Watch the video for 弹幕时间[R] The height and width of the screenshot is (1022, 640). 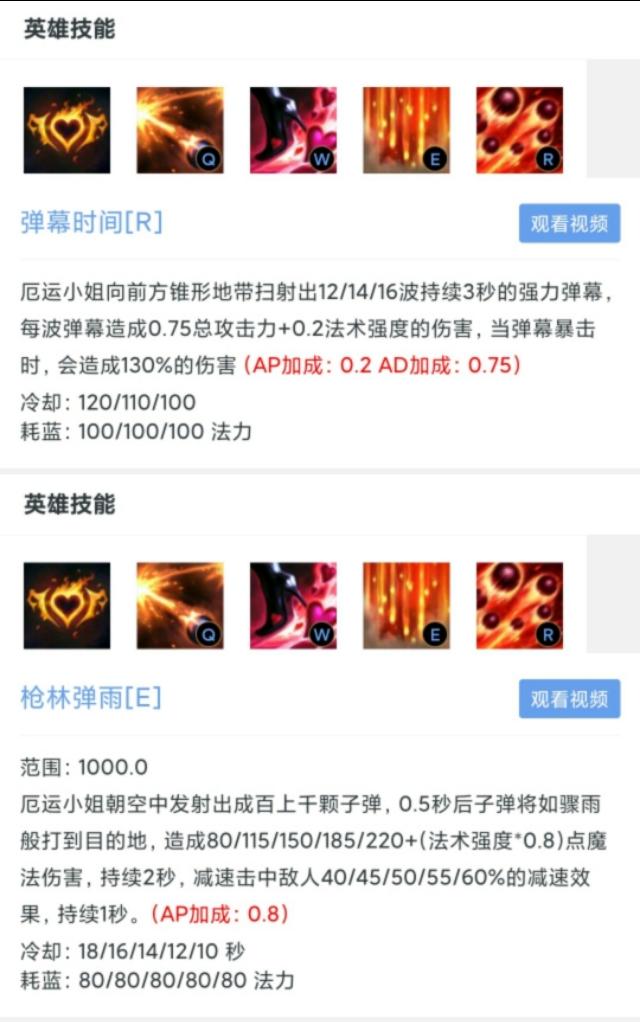tap(569, 224)
